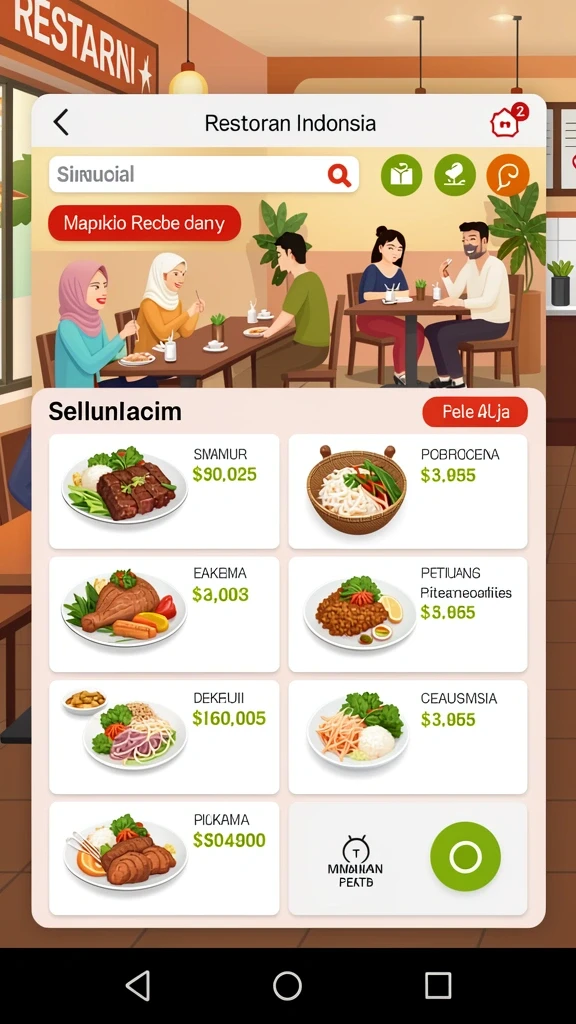576x1024 pixels.
Task: Tap the red magnifier search icon
Action: (339, 174)
